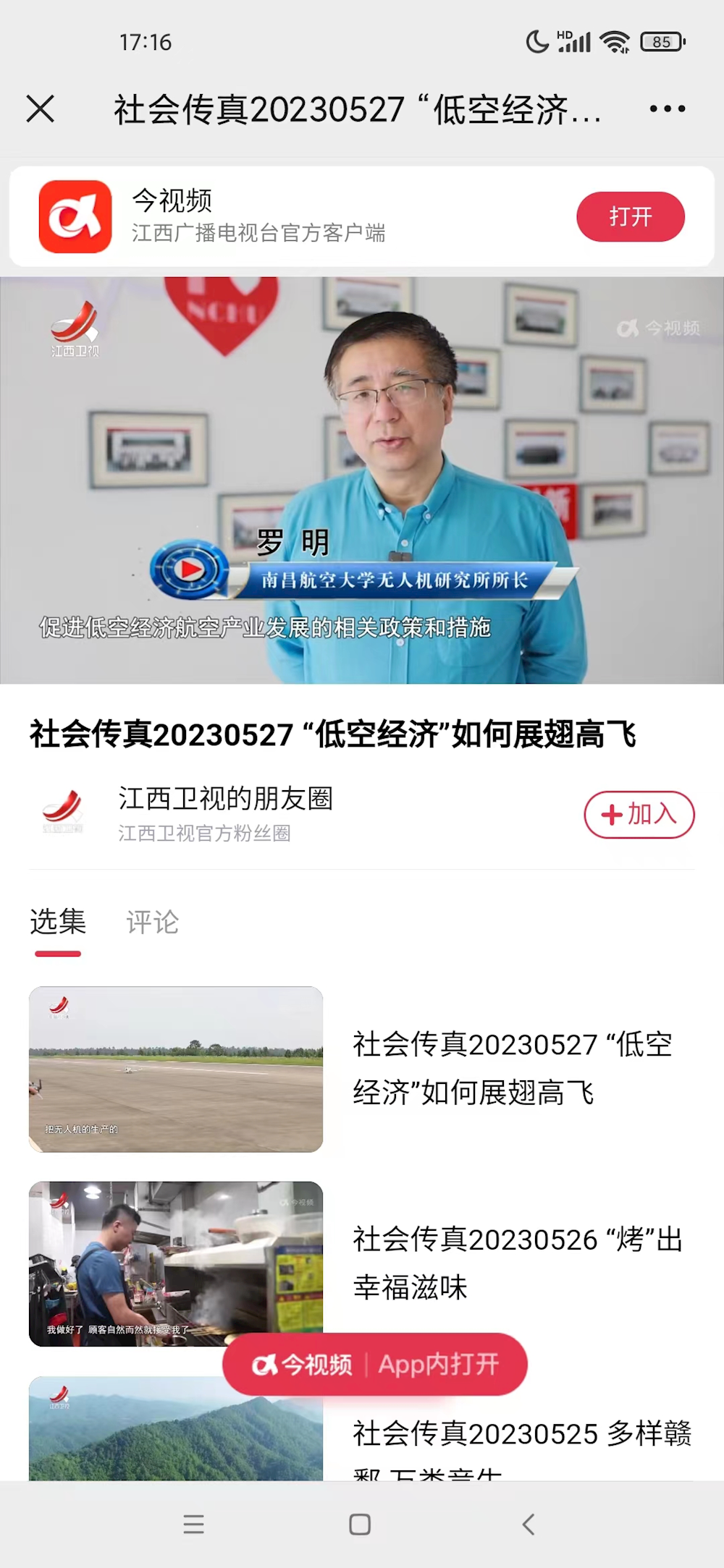Switch to the 评论 tab
Screen dimensions: 724x1568
tap(153, 922)
